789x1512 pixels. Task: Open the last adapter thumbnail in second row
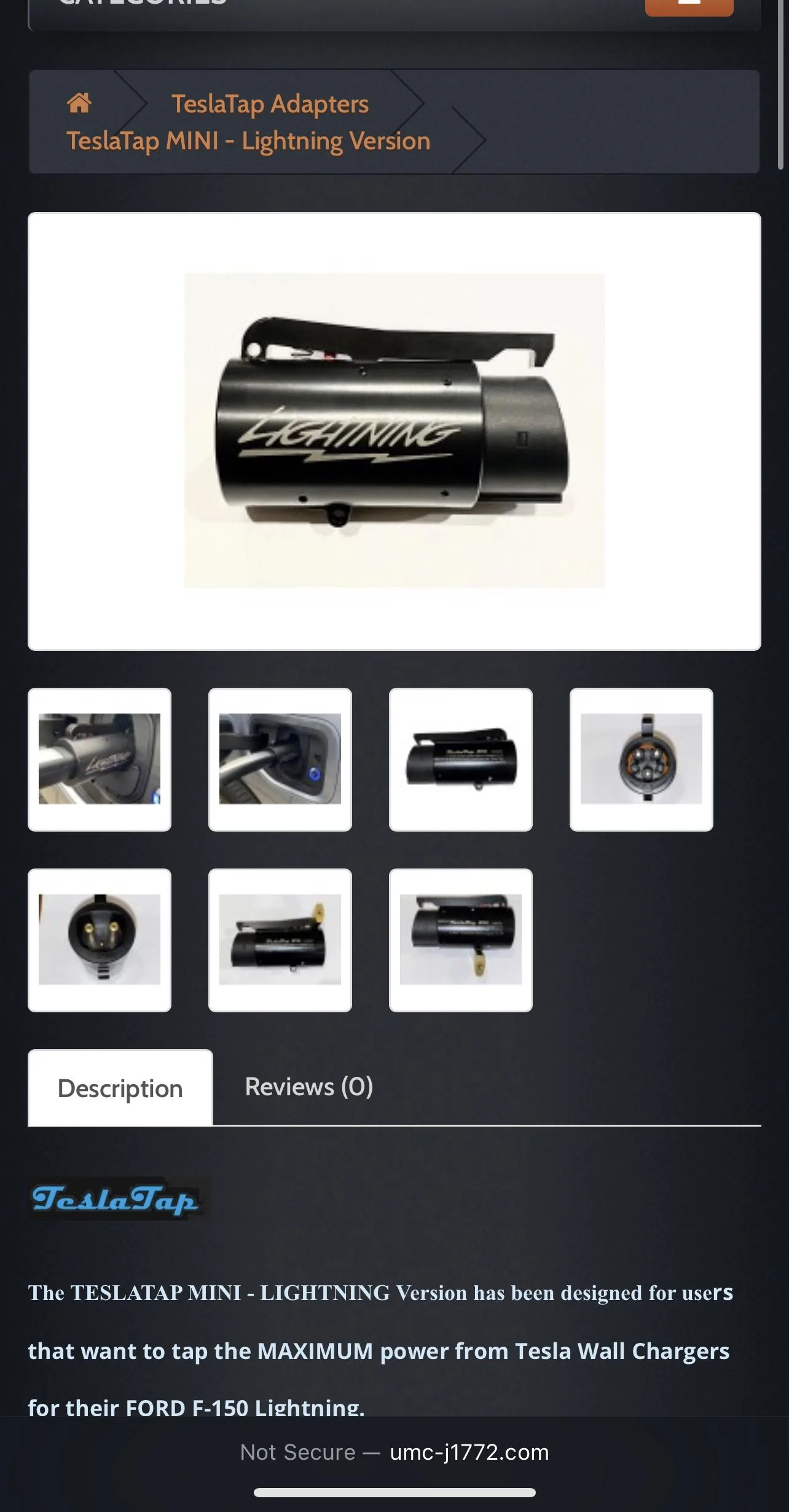(x=460, y=940)
